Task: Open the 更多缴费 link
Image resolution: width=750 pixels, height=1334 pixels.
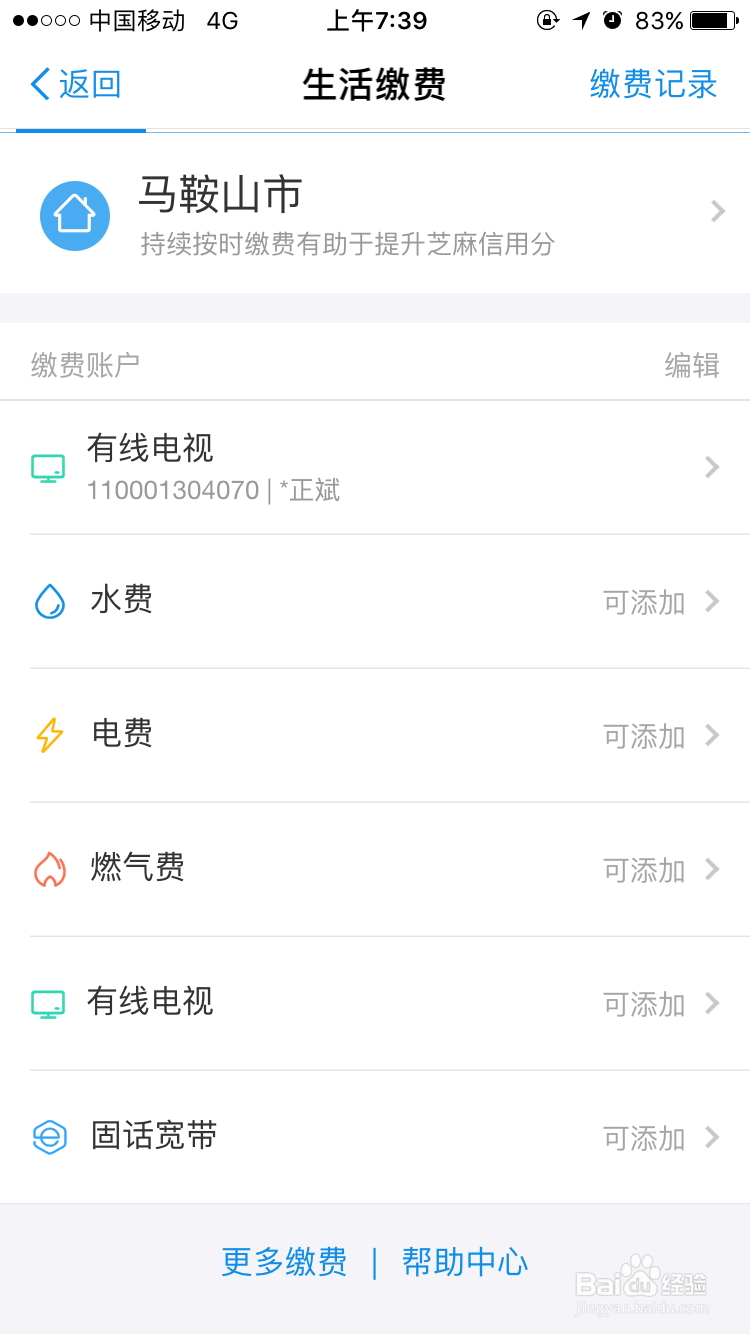Action: tap(284, 1262)
